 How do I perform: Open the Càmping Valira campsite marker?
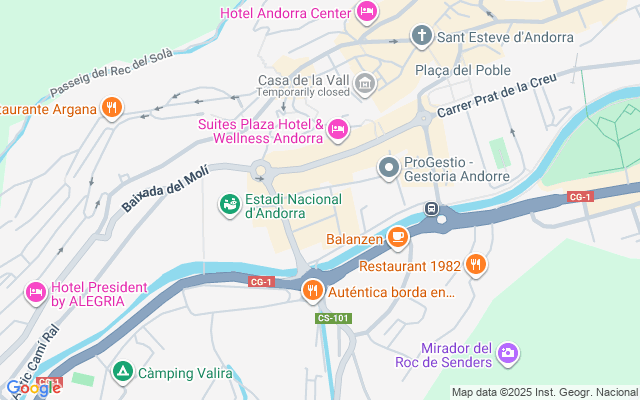[x=123, y=371]
